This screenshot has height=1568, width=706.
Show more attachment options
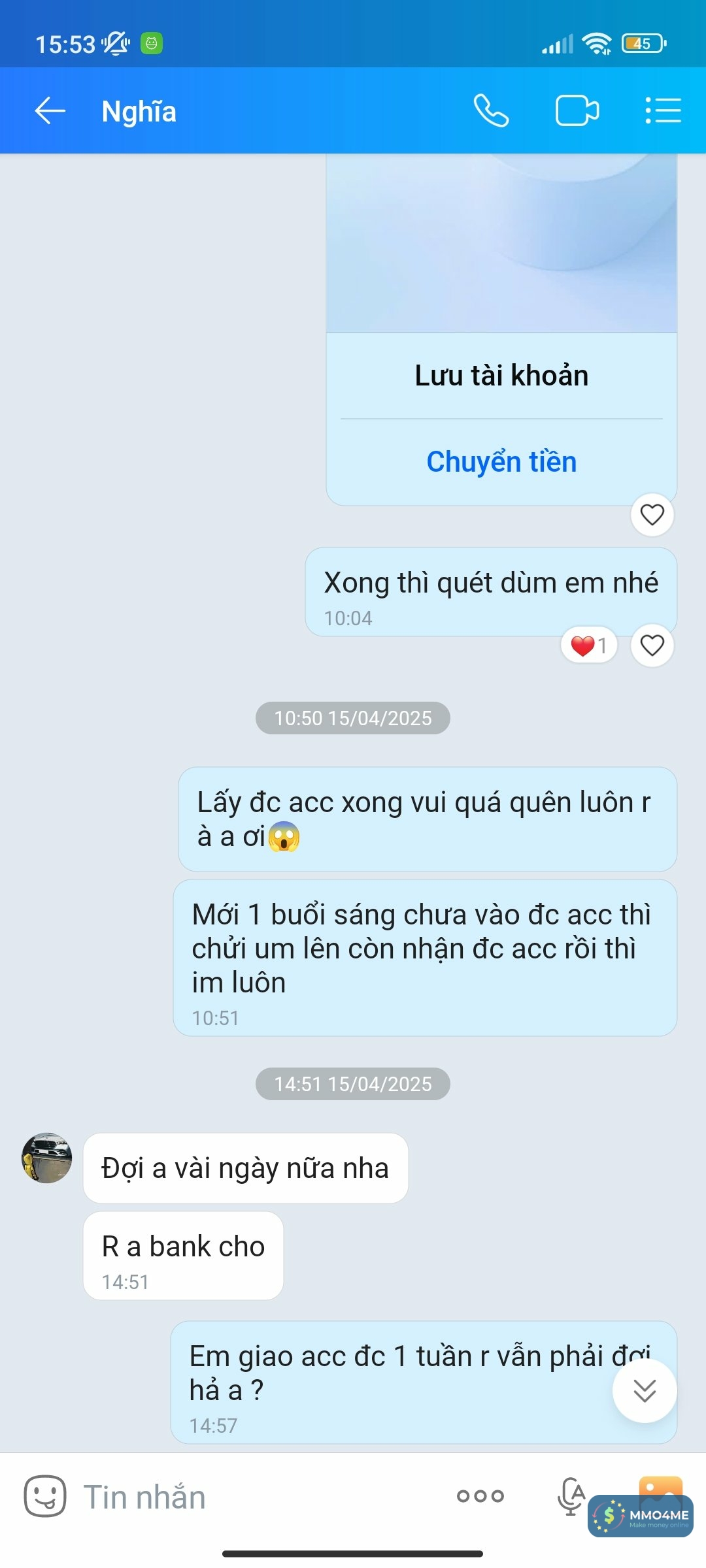[480, 1496]
